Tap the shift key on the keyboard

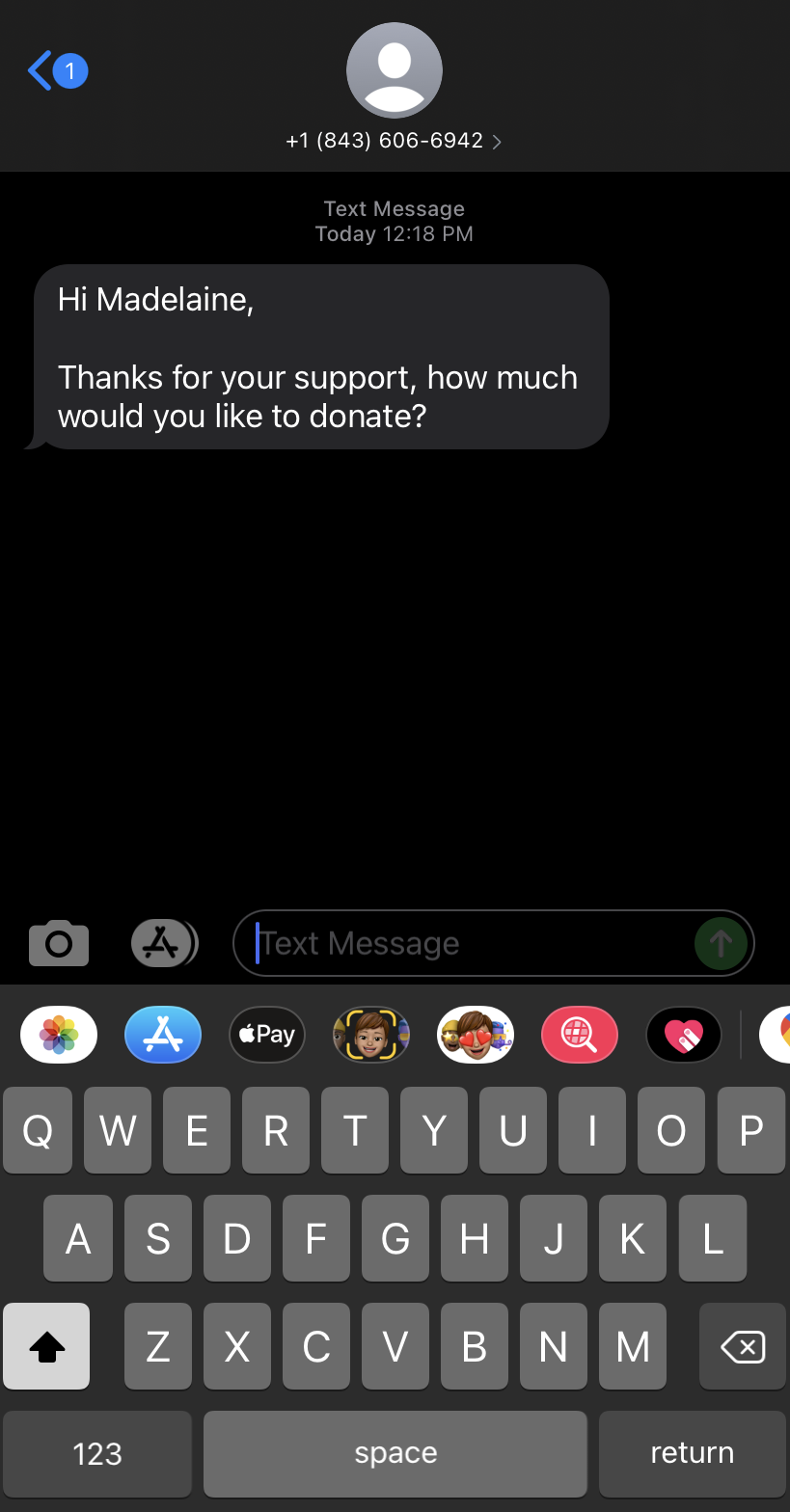coord(46,1346)
